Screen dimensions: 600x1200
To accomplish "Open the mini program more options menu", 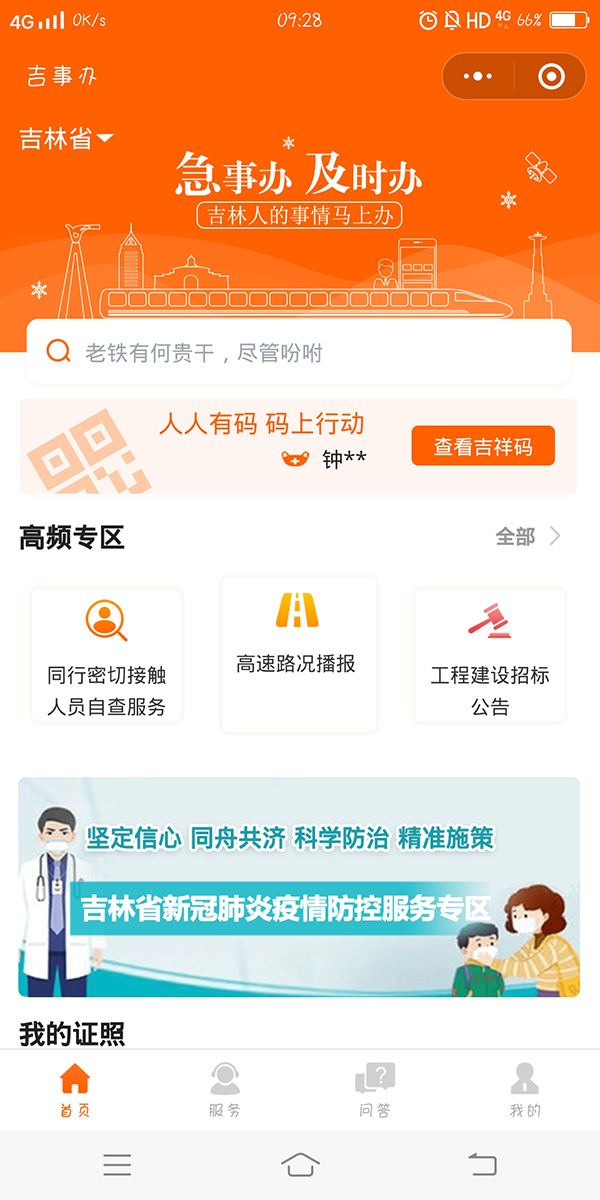I will [478, 76].
